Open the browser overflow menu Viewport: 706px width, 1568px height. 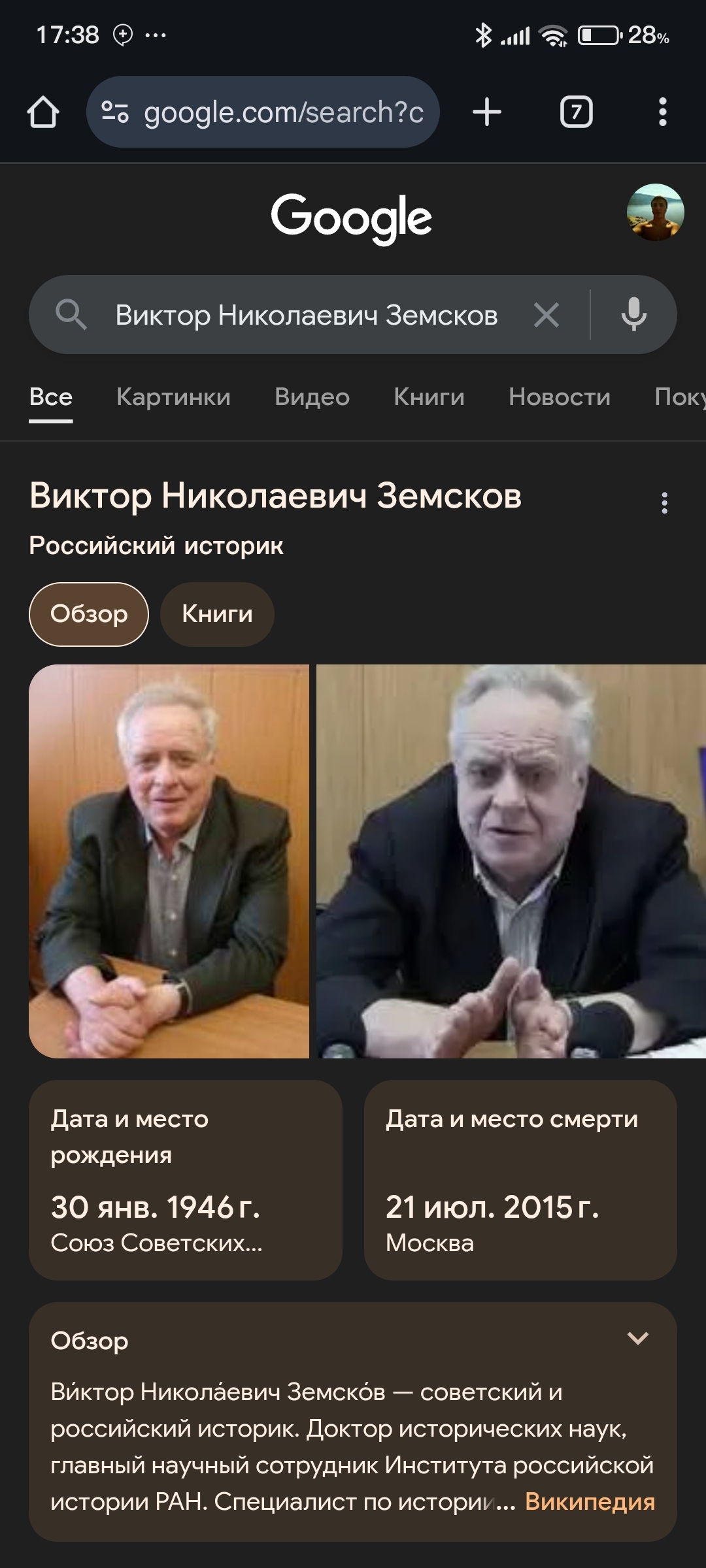[x=662, y=112]
